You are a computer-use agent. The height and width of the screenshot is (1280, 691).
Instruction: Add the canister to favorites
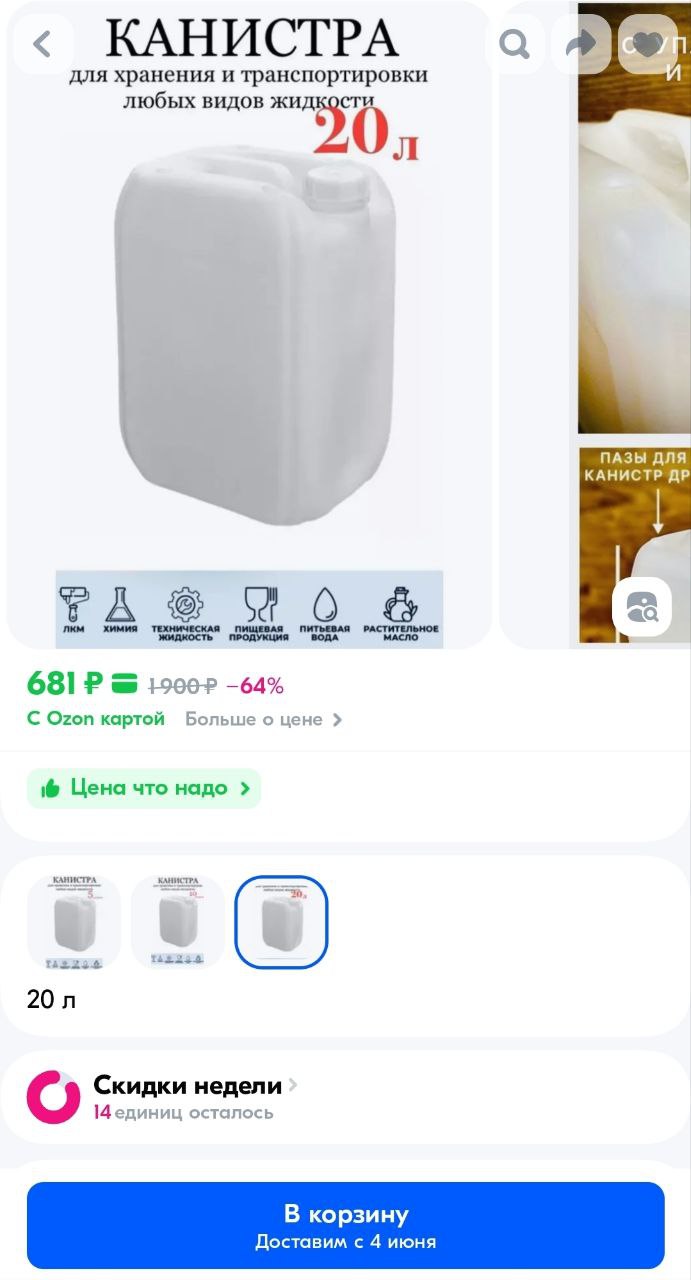pos(648,44)
